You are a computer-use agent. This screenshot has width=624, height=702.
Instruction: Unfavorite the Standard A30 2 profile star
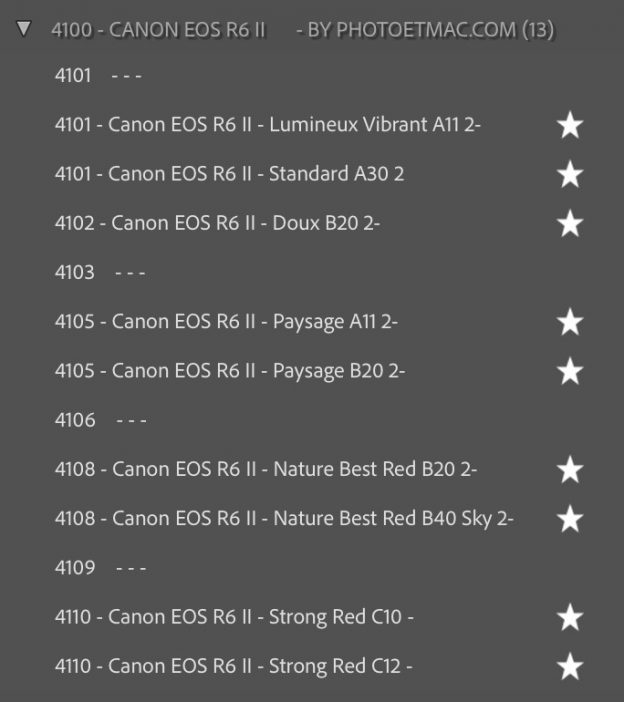point(570,174)
